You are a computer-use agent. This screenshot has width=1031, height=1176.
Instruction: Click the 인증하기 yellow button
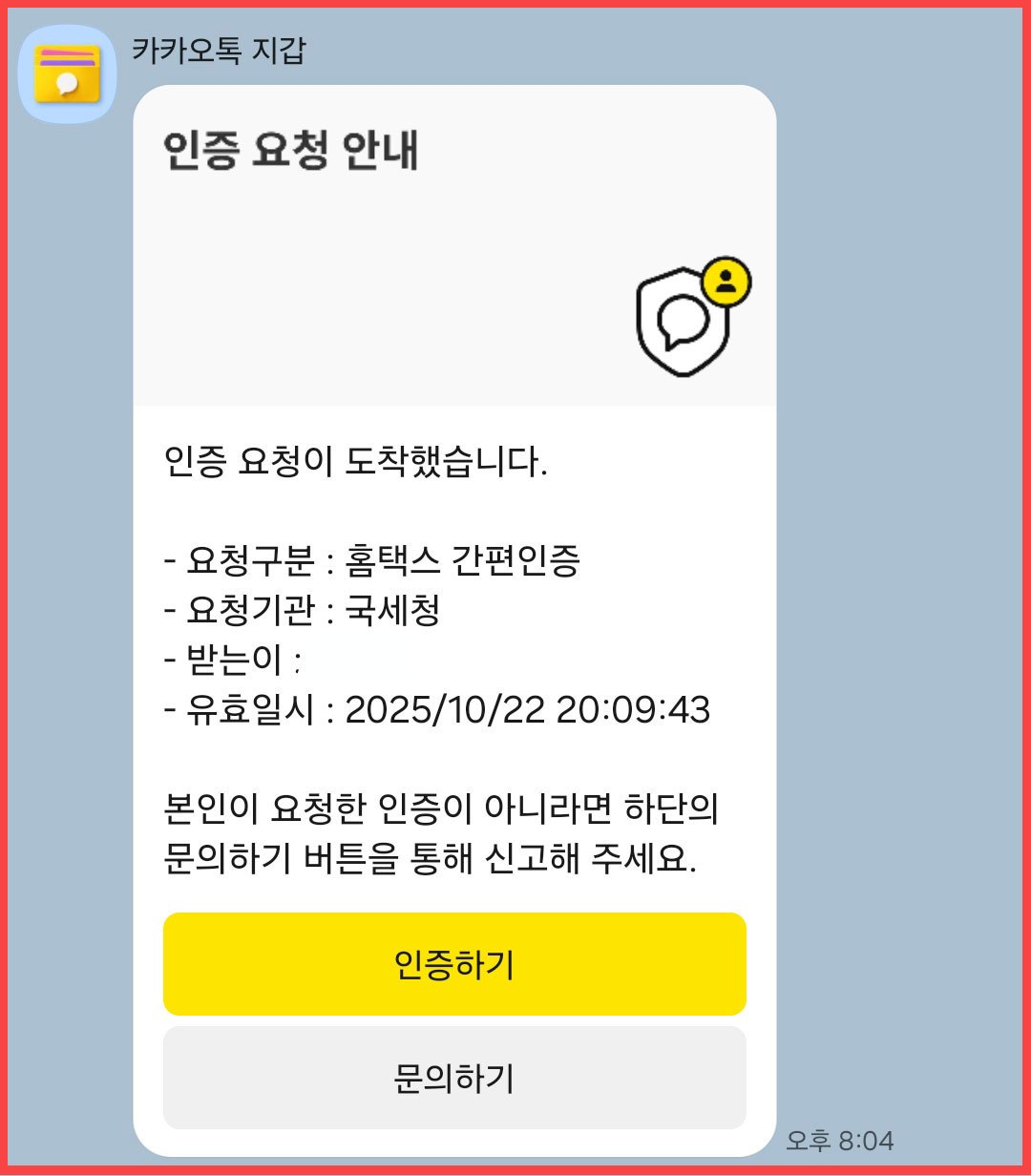[455, 964]
